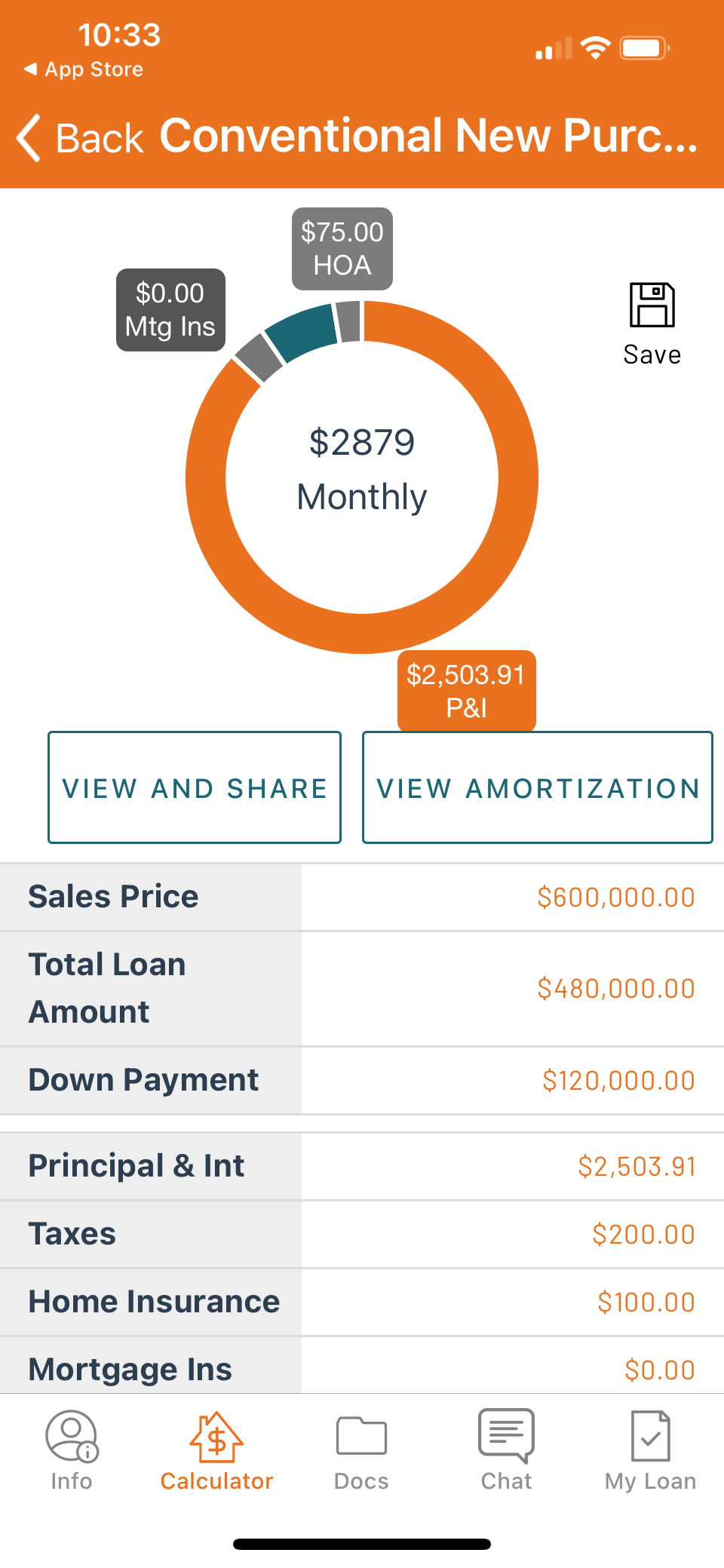Tap the Back chevron in the header

click(x=28, y=138)
